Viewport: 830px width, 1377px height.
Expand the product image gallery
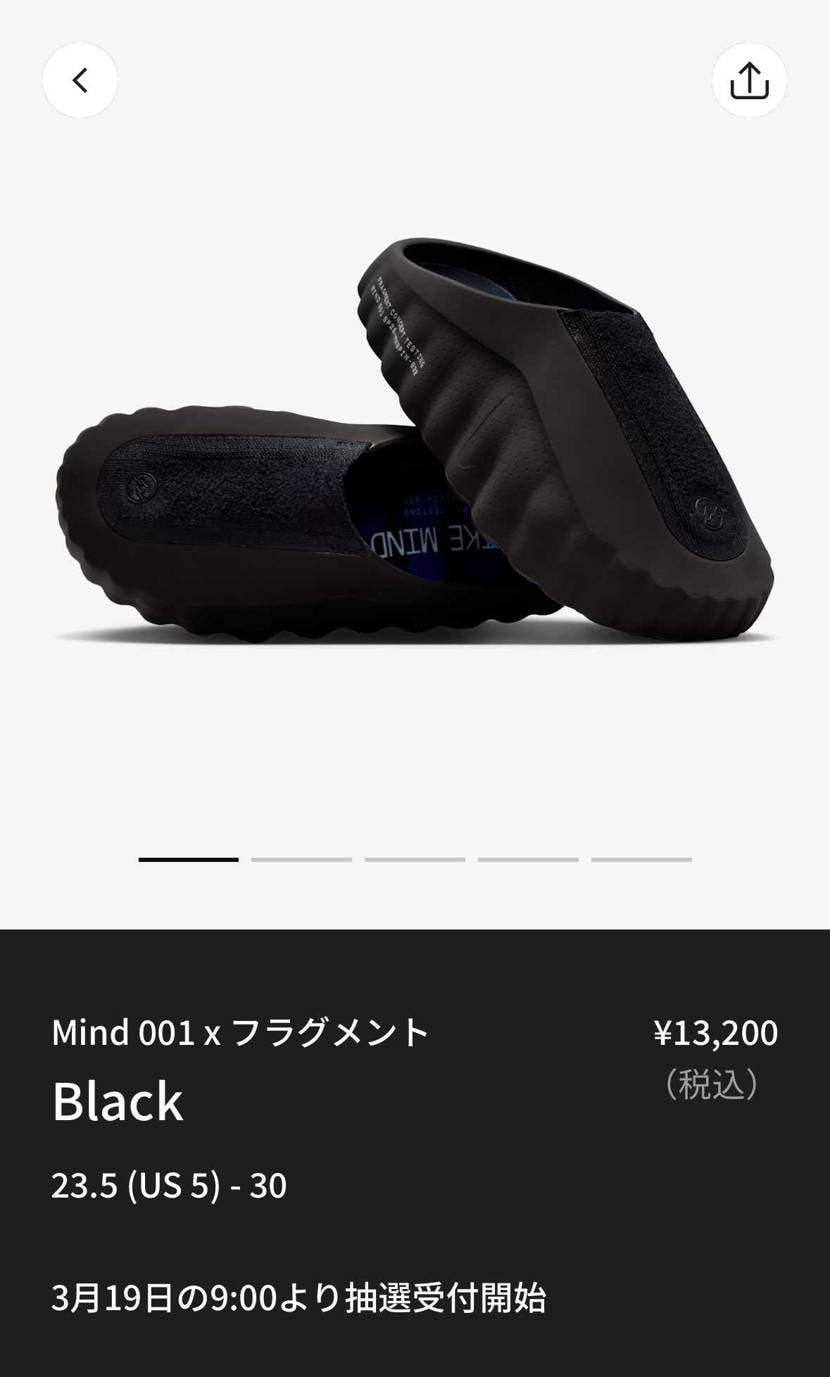coord(415,430)
